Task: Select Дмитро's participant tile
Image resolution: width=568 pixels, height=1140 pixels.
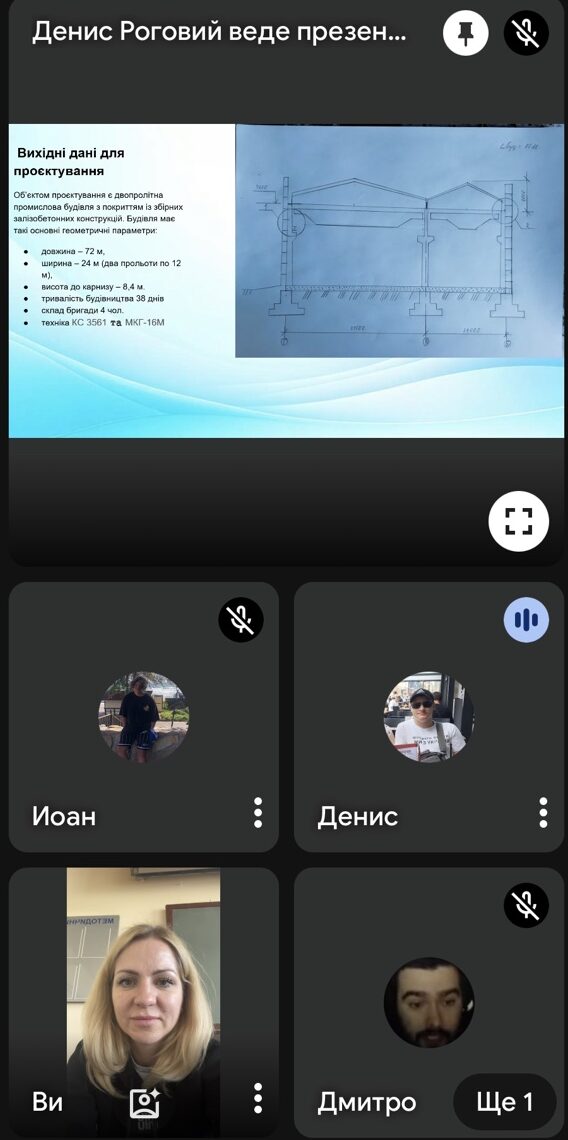Action: 430,1003
